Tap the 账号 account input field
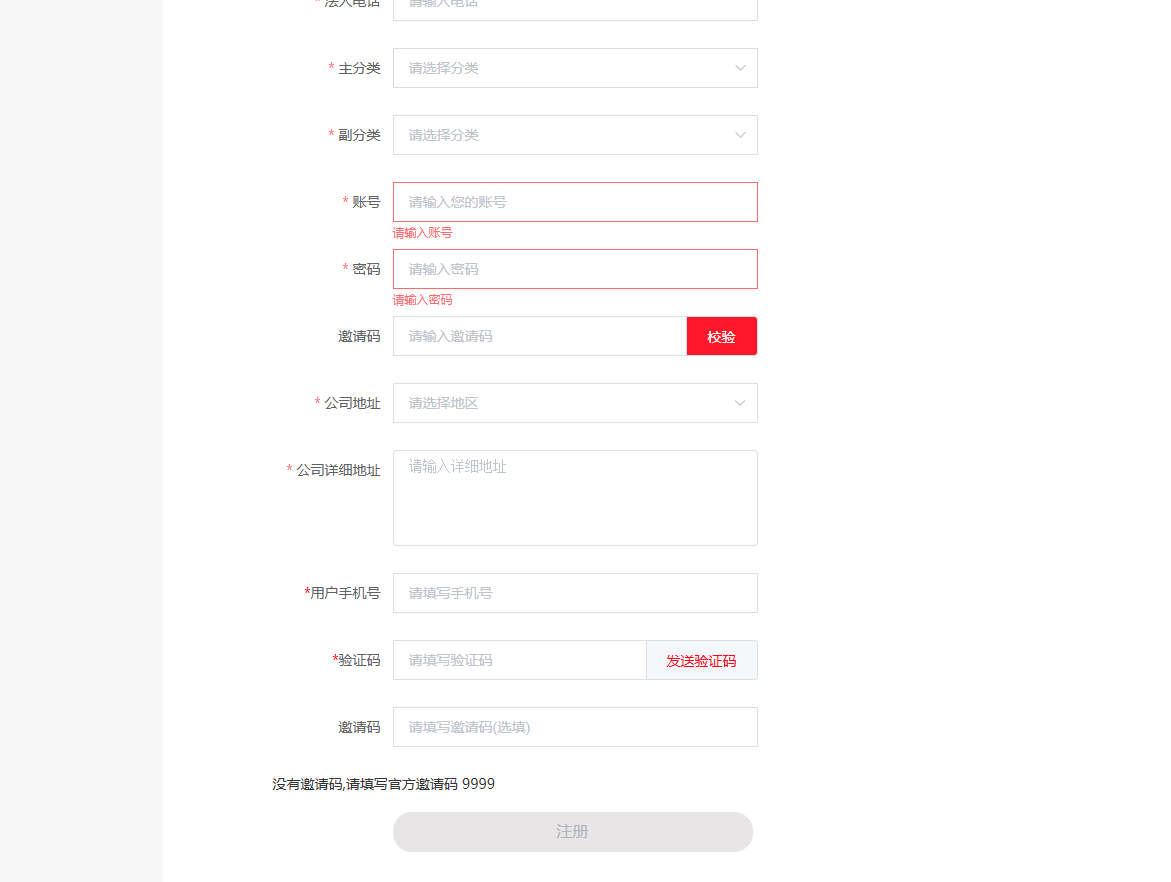1171x882 pixels. point(575,202)
